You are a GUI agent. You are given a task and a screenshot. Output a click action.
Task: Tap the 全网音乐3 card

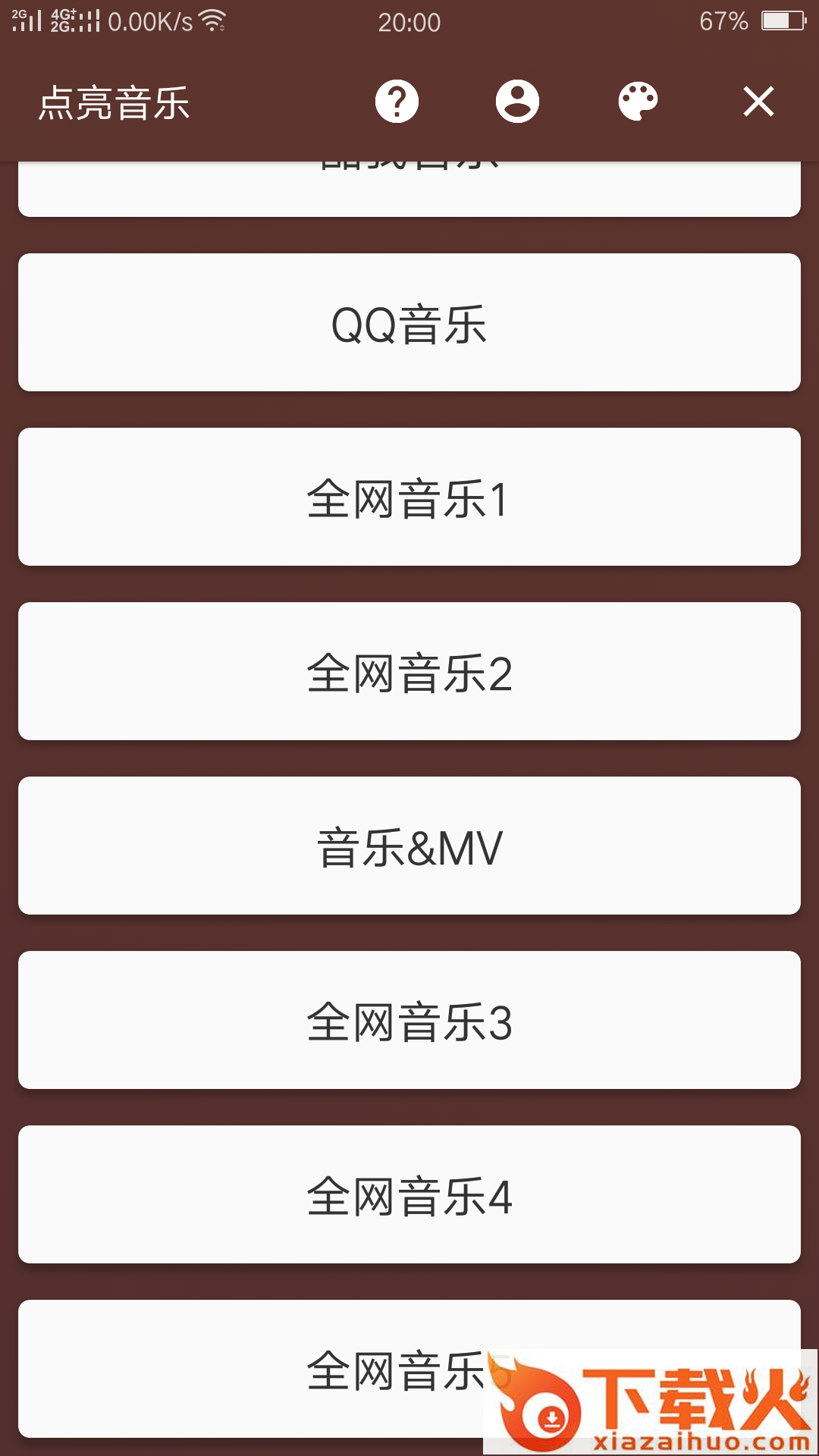pyautogui.click(x=409, y=1021)
